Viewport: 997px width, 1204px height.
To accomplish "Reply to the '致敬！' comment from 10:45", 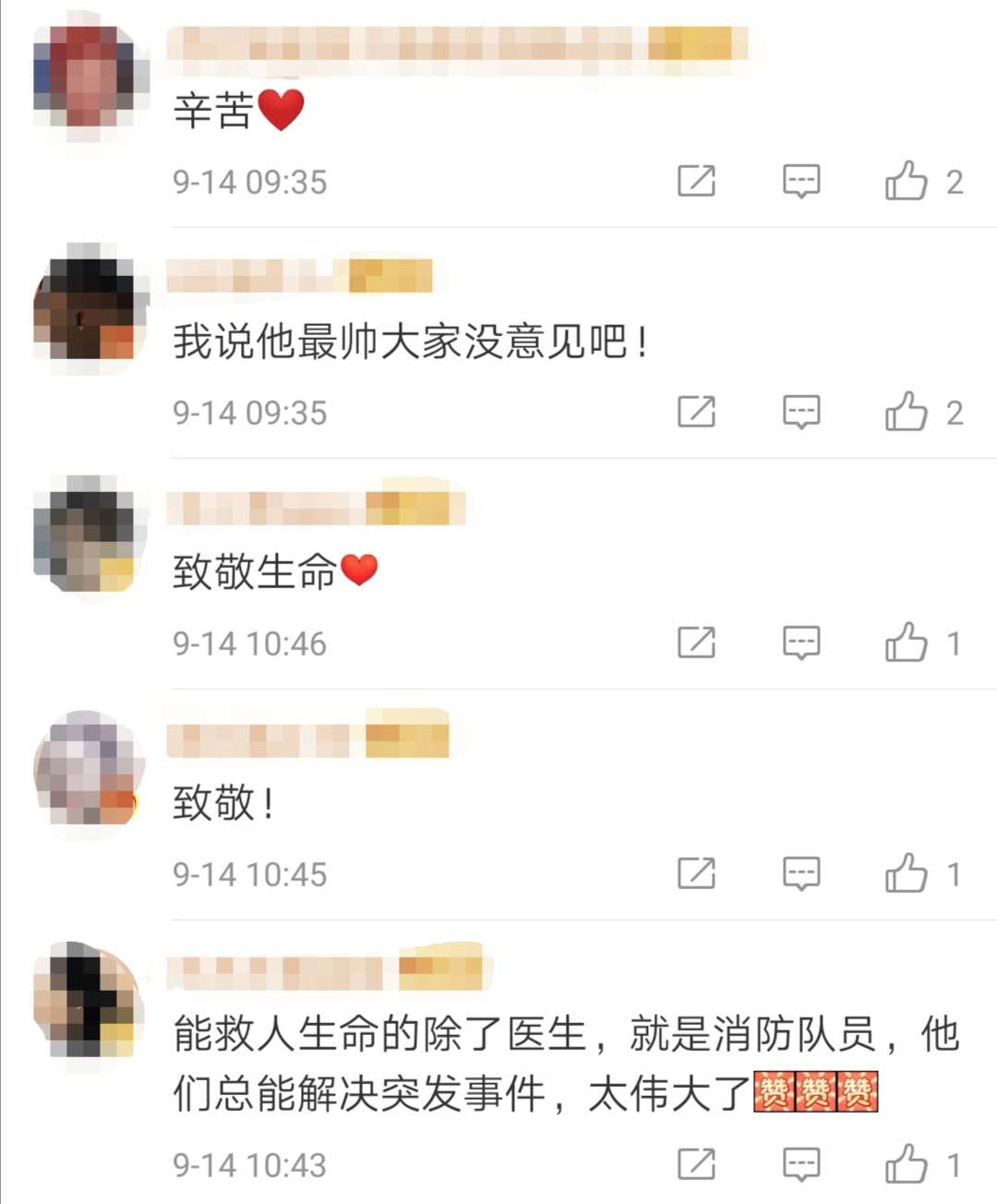I will coord(800,873).
